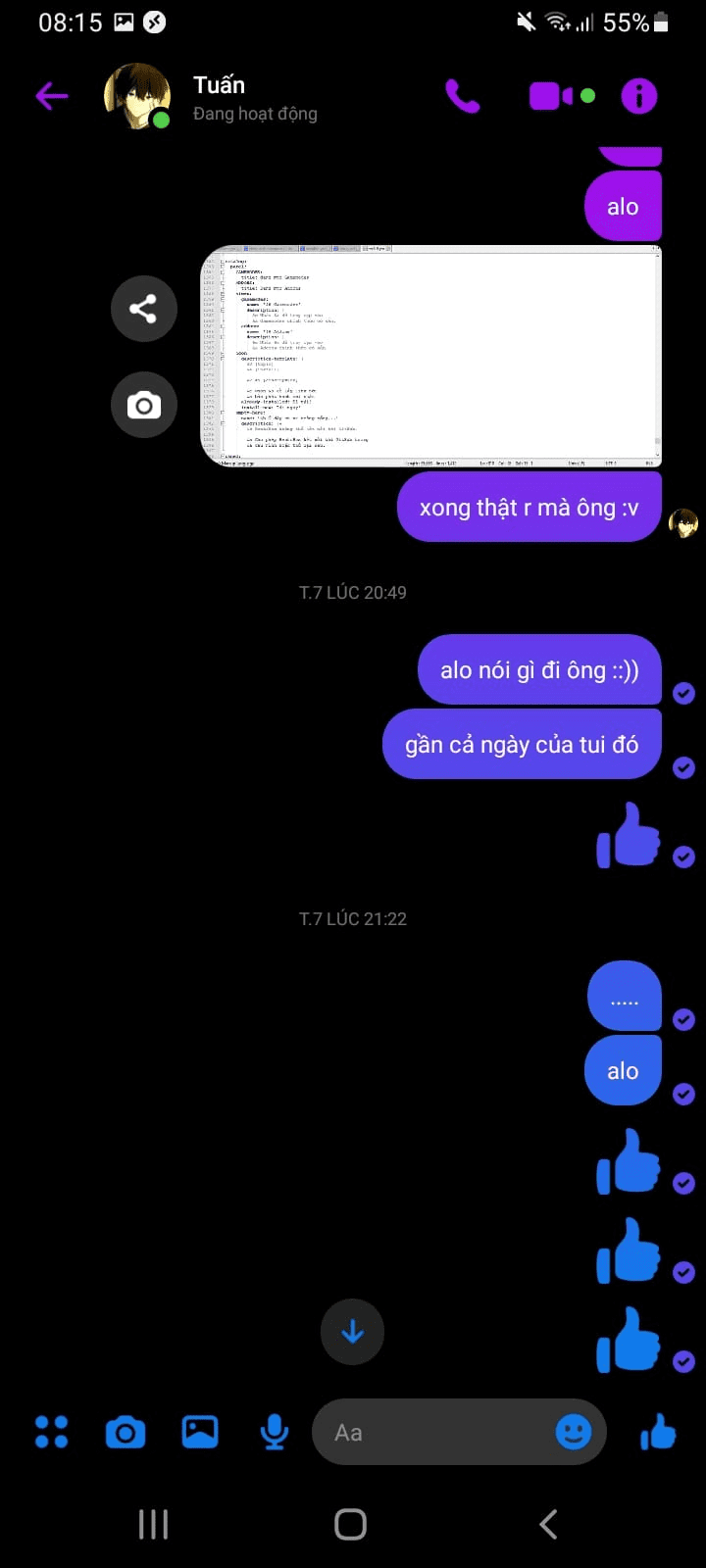Open the sent code screenshot image
Image resolution: width=706 pixels, height=1568 pixels.
click(431, 355)
